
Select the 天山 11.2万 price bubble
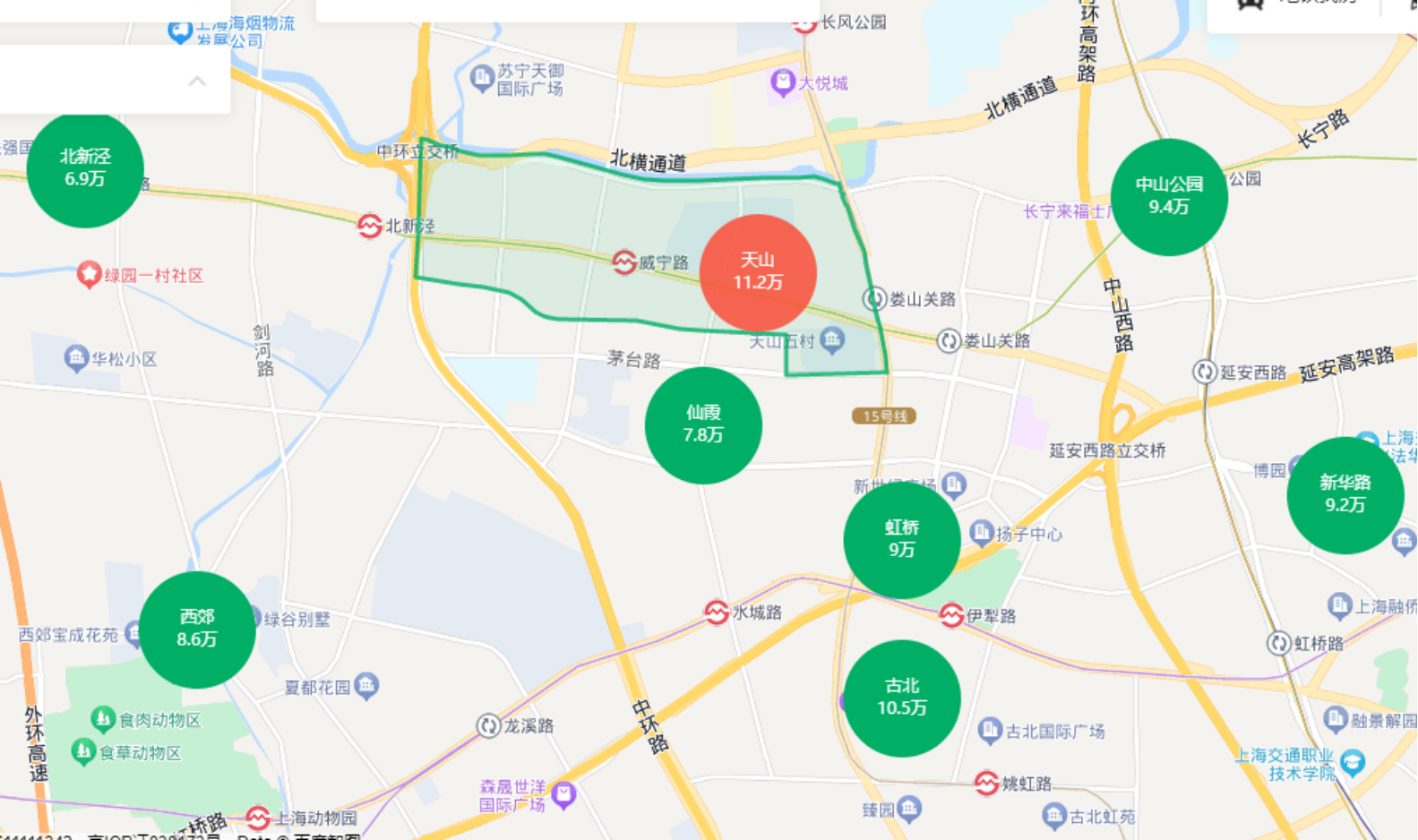click(x=757, y=271)
